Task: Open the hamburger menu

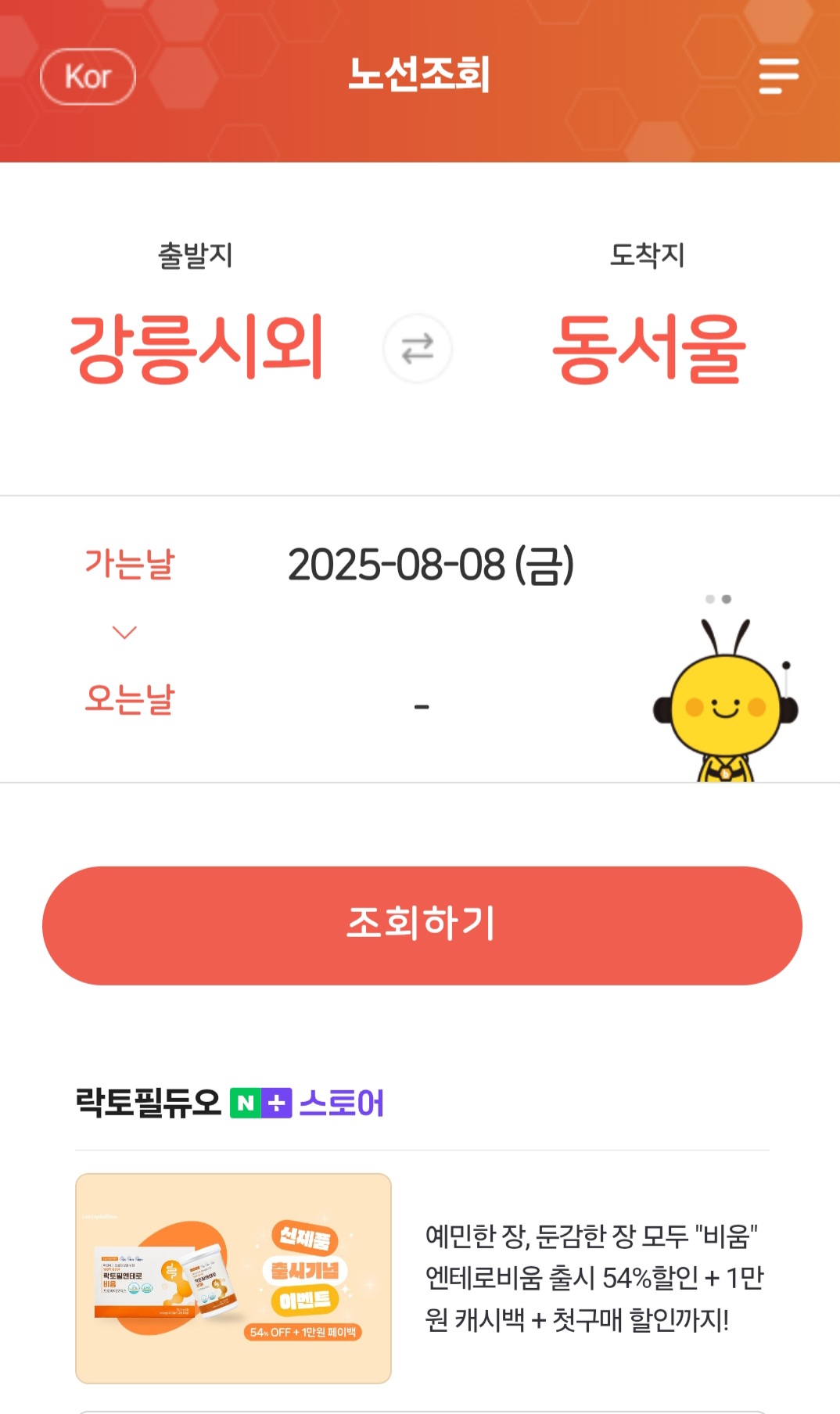Action: point(778,76)
